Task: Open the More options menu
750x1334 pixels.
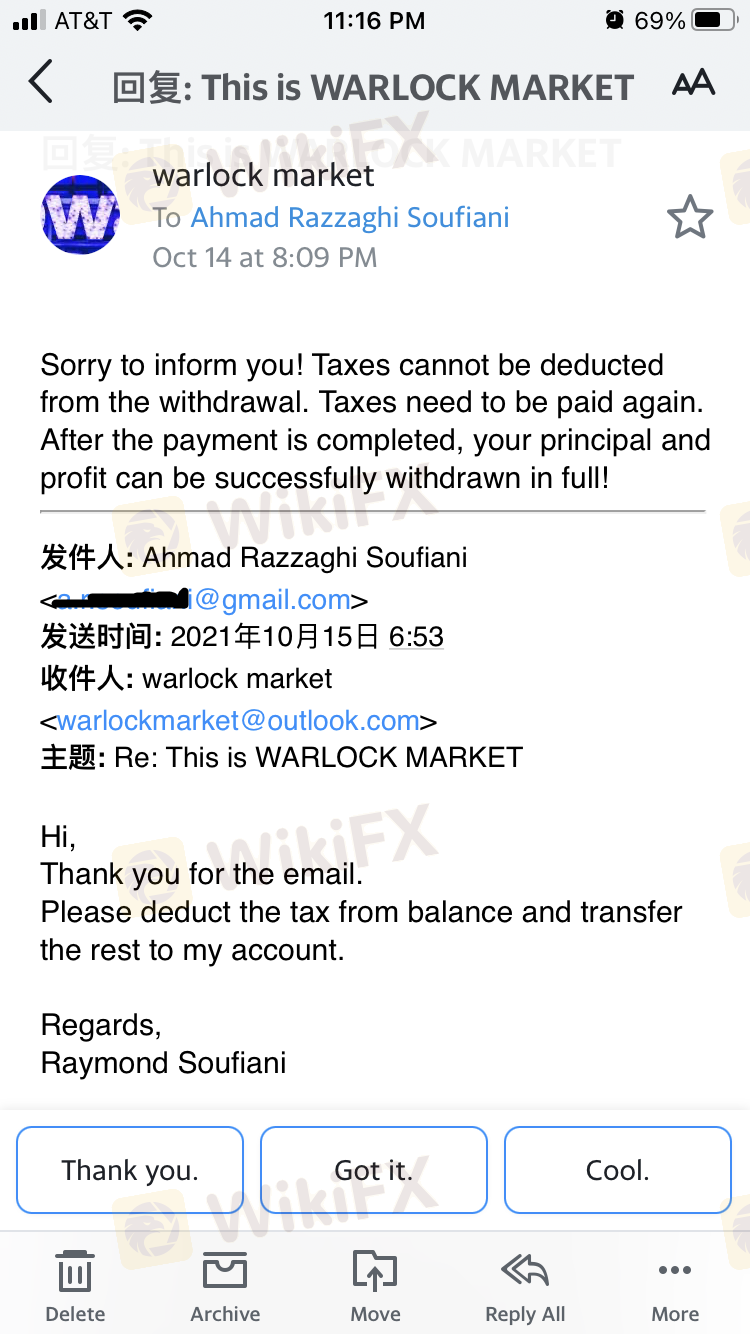Action: tap(675, 1285)
